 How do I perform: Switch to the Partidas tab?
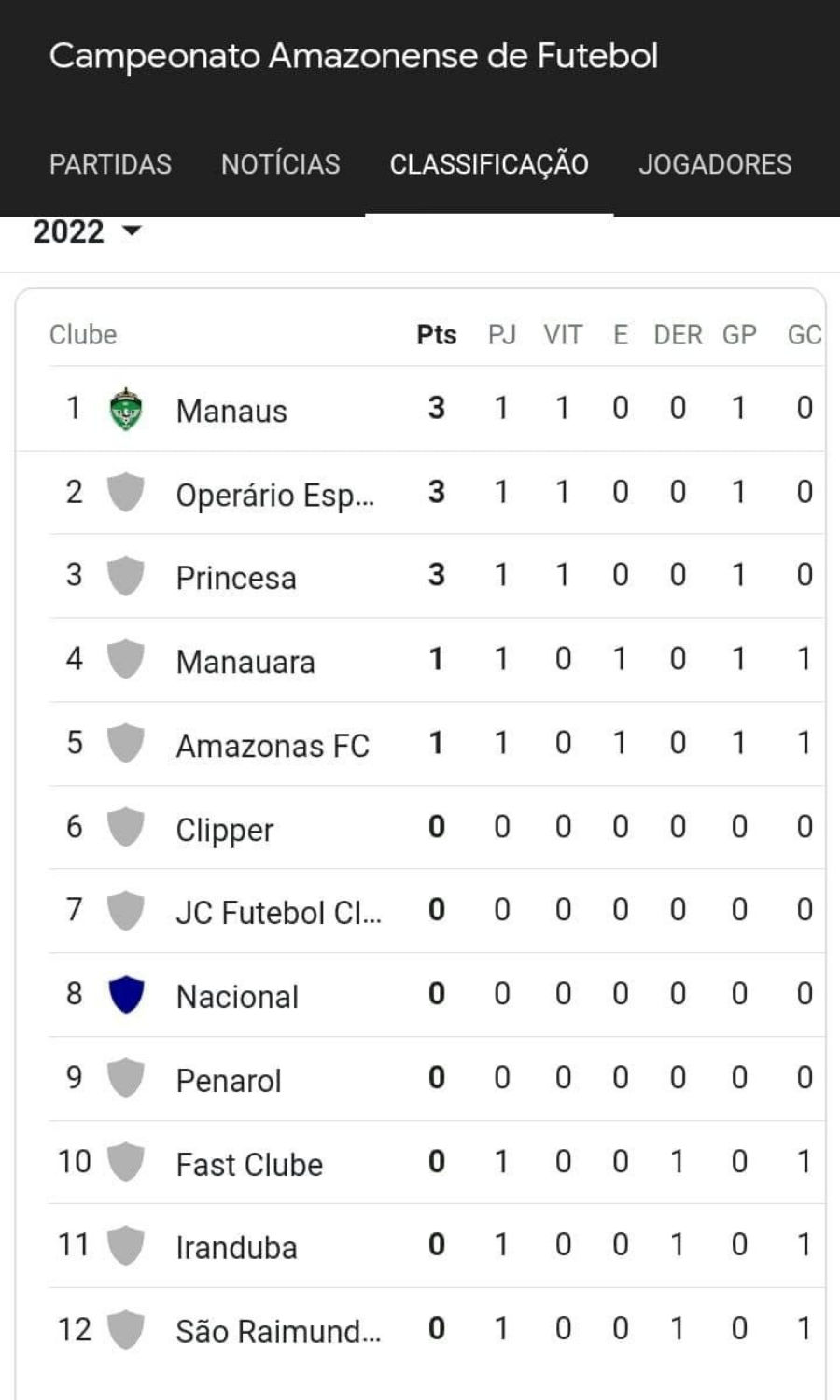pyautogui.click(x=110, y=164)
